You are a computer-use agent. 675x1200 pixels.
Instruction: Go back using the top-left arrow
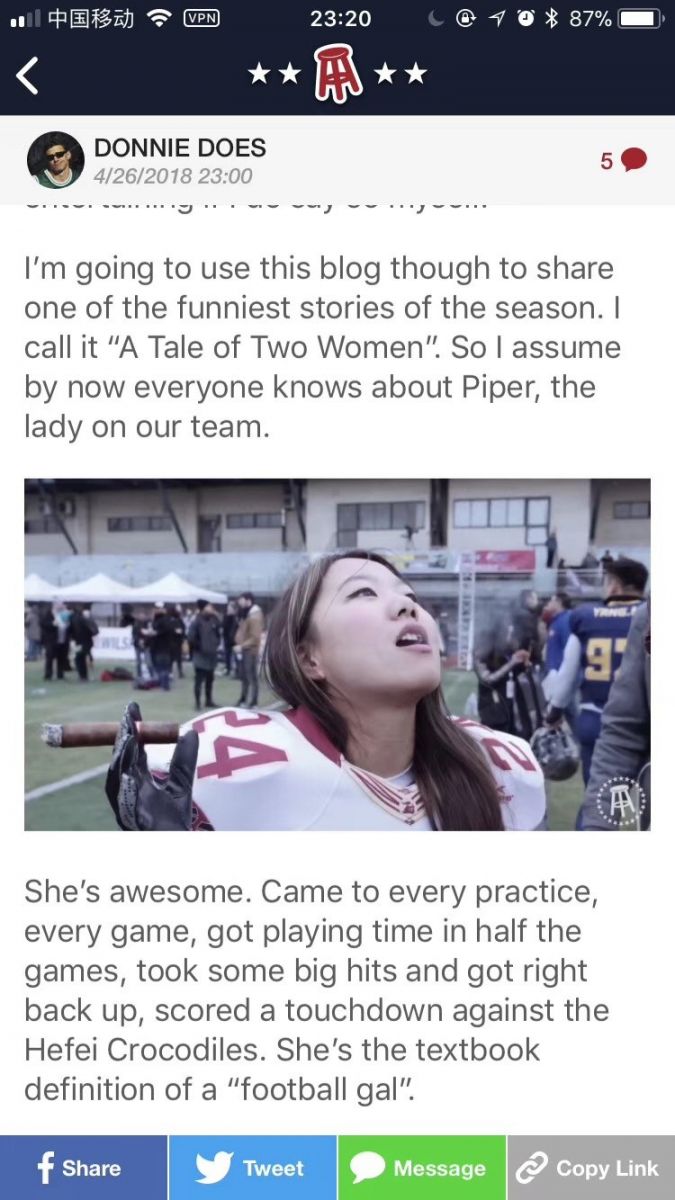28,76
